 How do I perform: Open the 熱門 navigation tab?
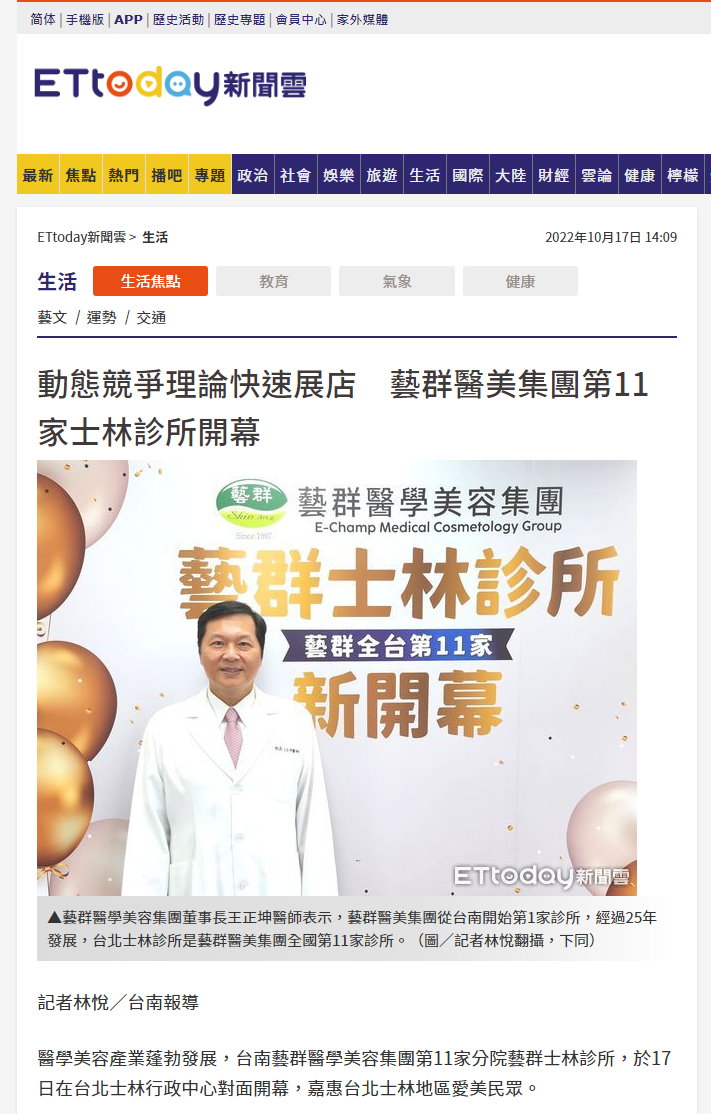click(124, 175)
